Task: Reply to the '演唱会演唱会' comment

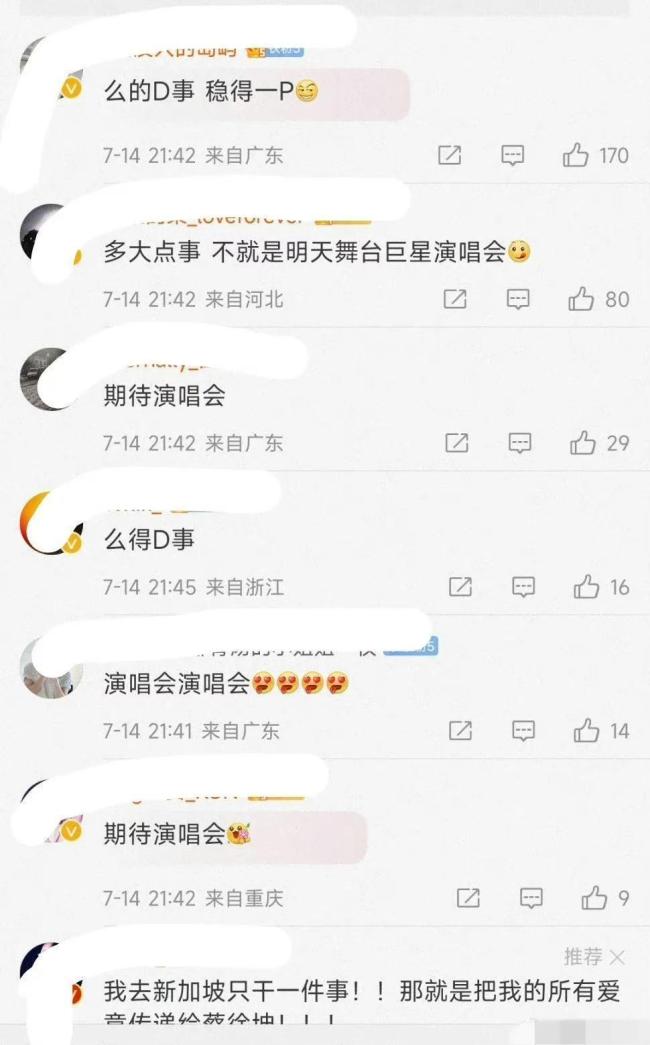Action: pos(523,731)
